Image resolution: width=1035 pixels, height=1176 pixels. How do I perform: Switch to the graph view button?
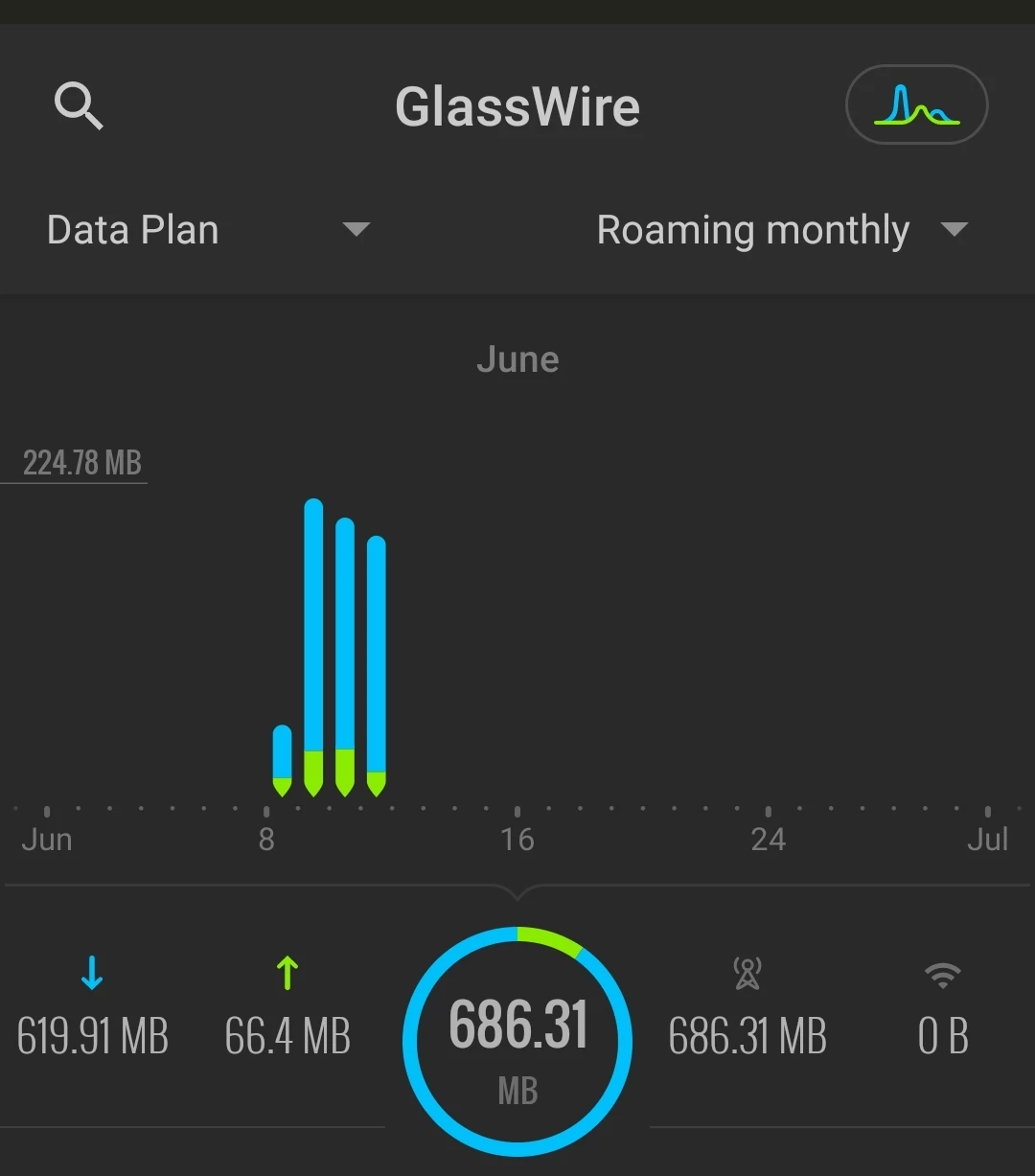click(x=916, y=104)
